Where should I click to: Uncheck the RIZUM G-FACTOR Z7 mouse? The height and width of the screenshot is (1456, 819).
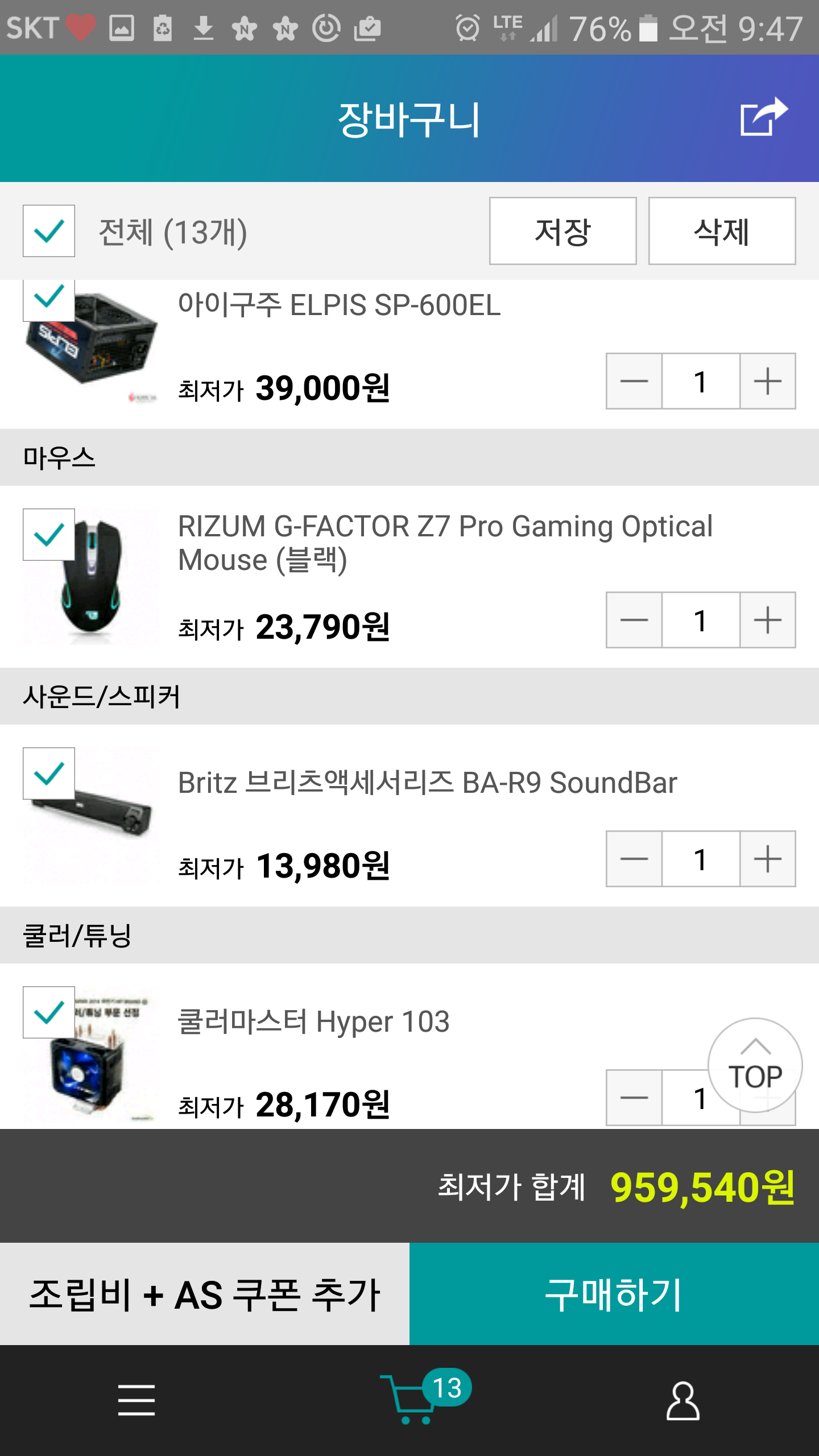pos(49,535)
